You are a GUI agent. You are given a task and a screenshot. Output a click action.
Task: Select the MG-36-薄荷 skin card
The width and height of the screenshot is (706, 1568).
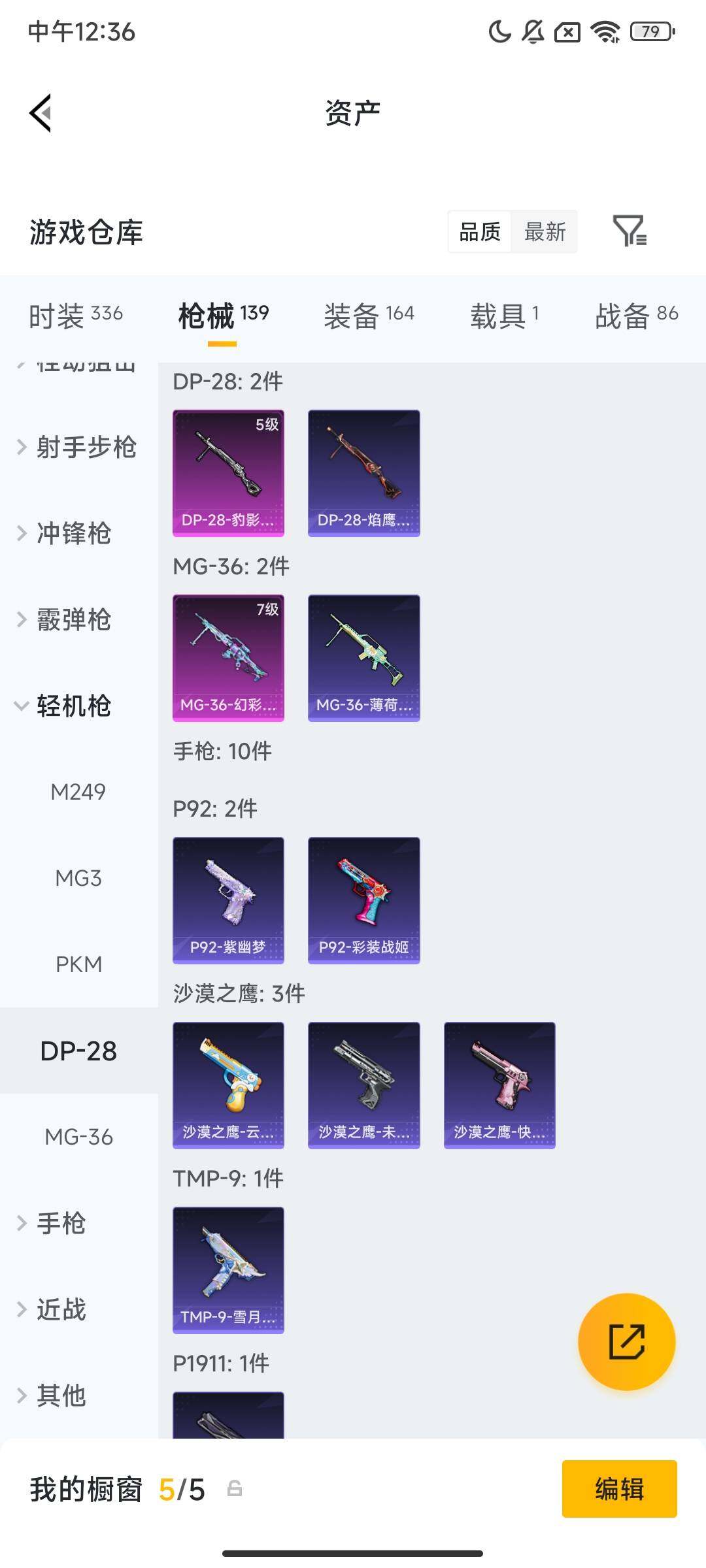coord(363,657)
